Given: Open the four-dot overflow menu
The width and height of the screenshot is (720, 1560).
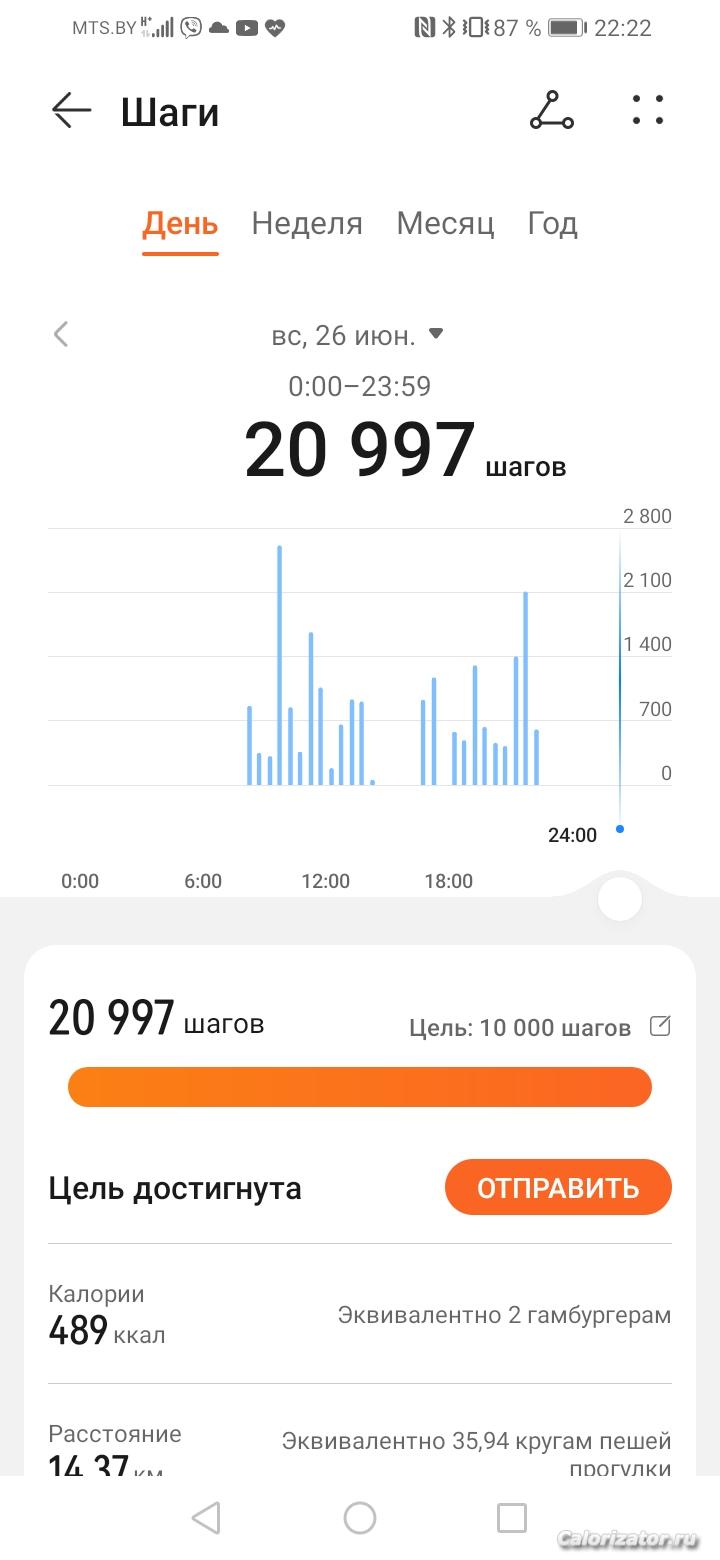Looking at the screenshot, I should [647, 111].
